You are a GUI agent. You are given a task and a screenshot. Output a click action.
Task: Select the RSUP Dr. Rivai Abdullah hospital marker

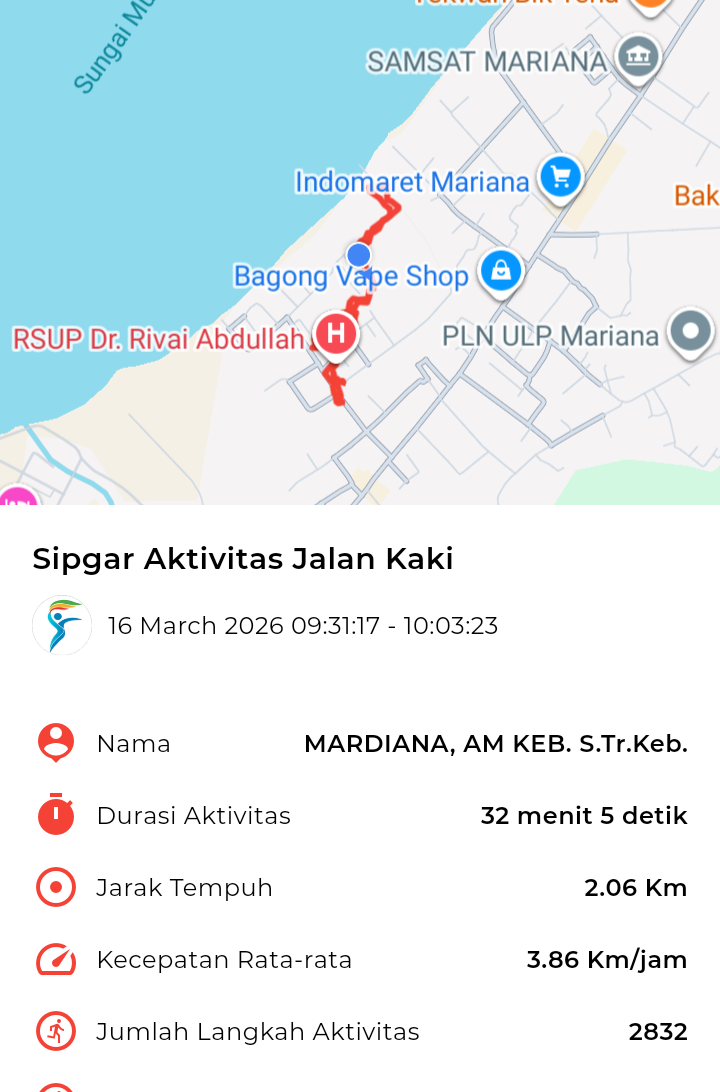pos(336,333)
